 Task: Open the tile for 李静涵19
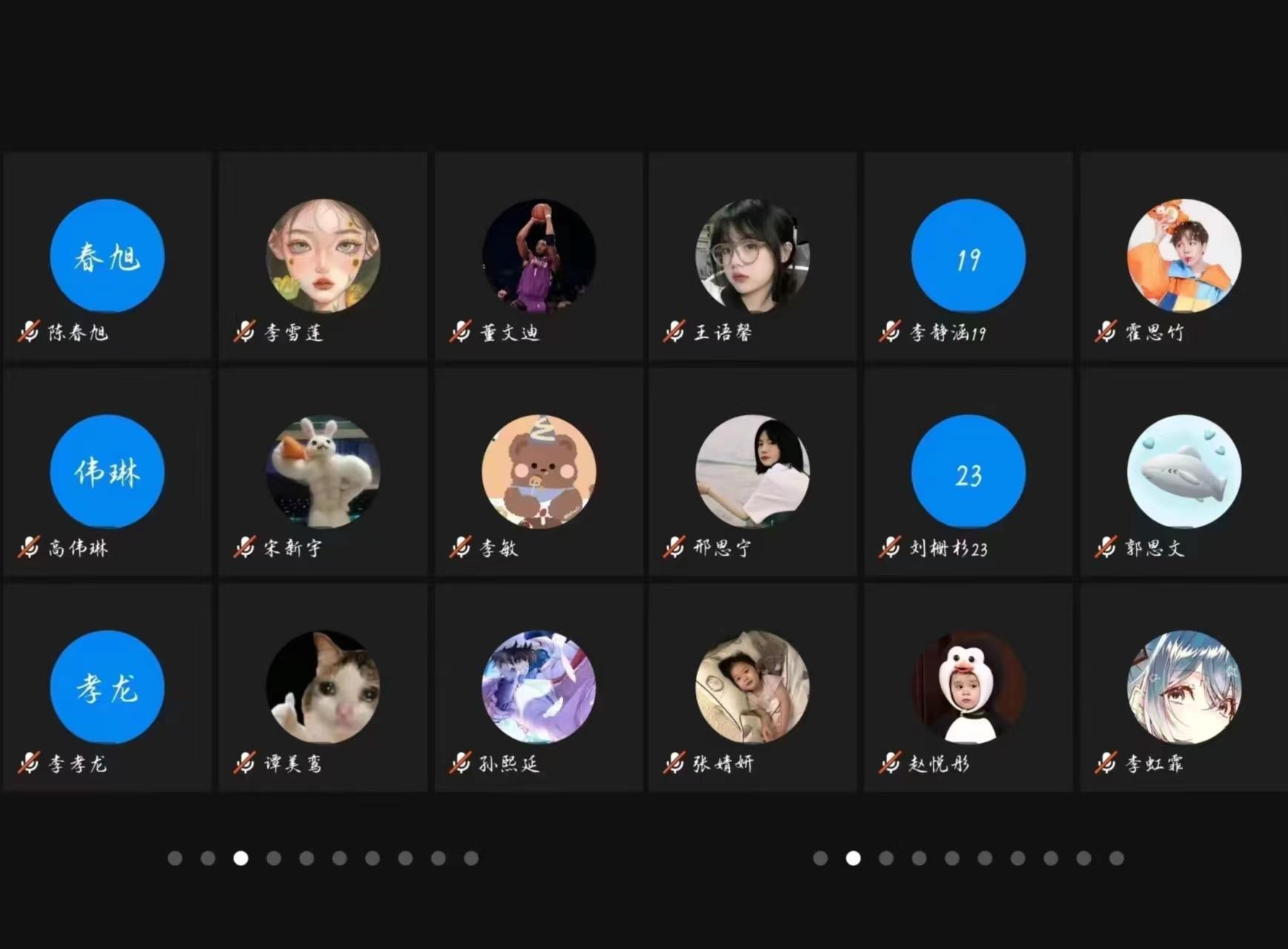[x=968, y=257]
